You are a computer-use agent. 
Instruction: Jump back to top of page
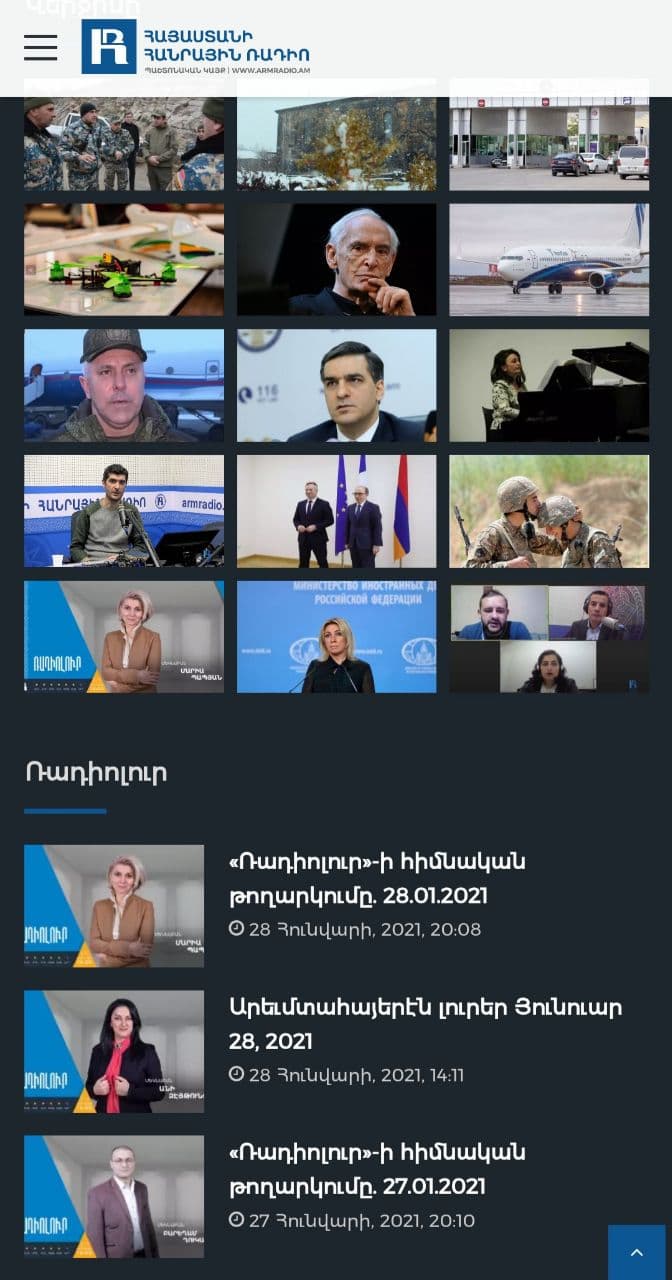636,1252
